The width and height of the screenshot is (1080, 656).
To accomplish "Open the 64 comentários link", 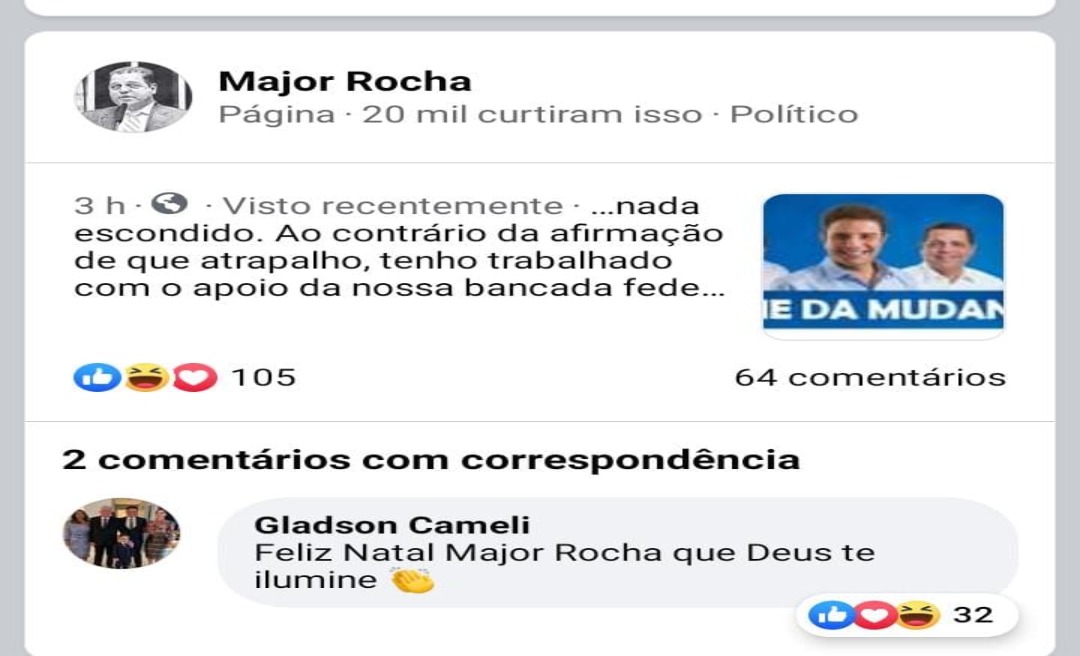I will [869, 377].
